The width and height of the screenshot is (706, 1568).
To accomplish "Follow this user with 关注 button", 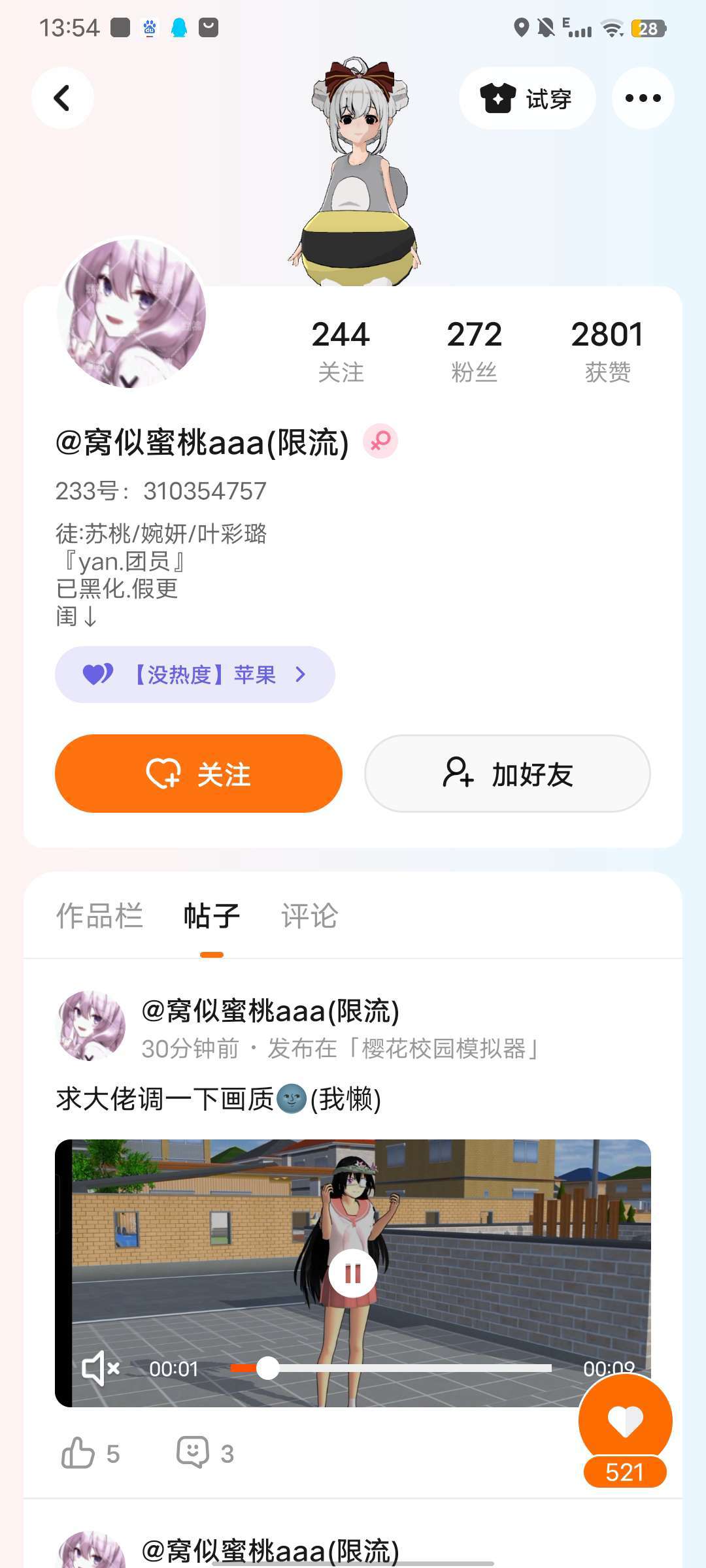I will [x=199, y=774].
